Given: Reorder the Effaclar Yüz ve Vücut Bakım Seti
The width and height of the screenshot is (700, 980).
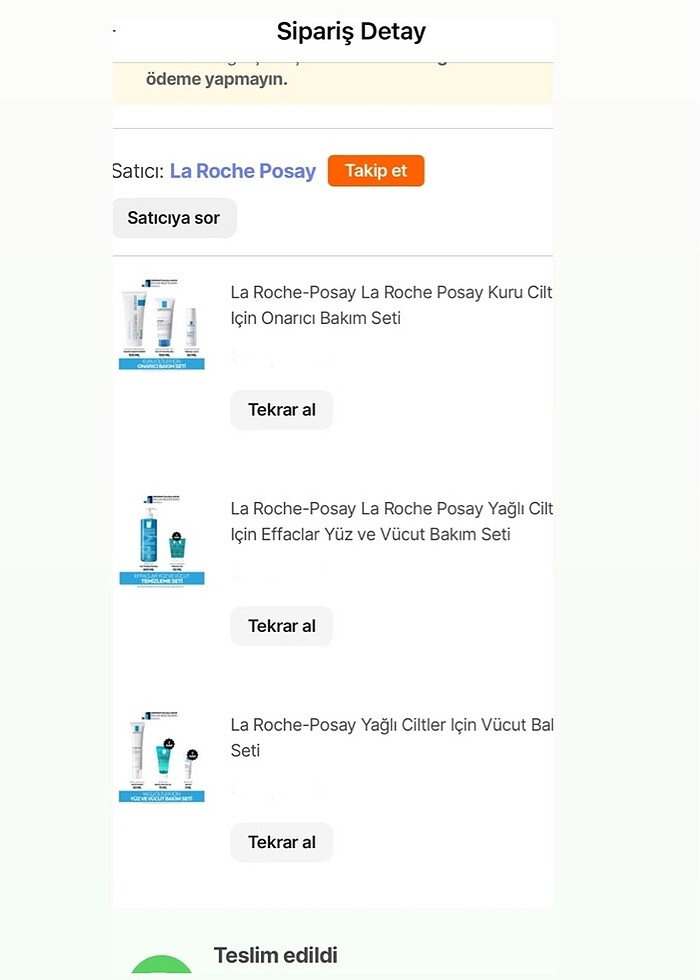Looking at the screenshot, I should (281, 626).
